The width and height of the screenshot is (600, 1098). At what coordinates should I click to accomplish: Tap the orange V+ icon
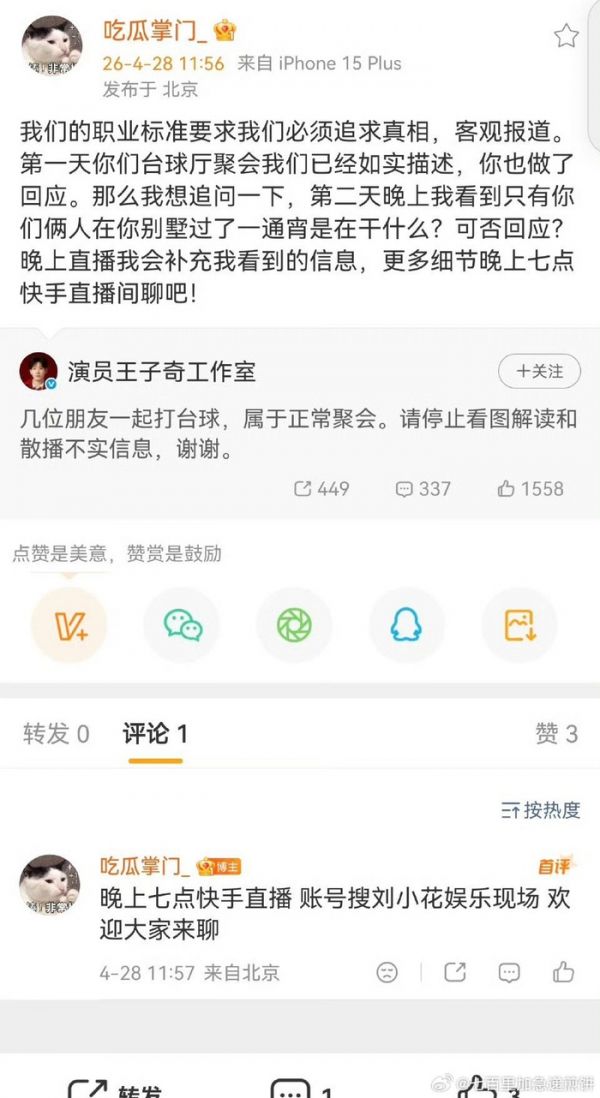point(69,626)
